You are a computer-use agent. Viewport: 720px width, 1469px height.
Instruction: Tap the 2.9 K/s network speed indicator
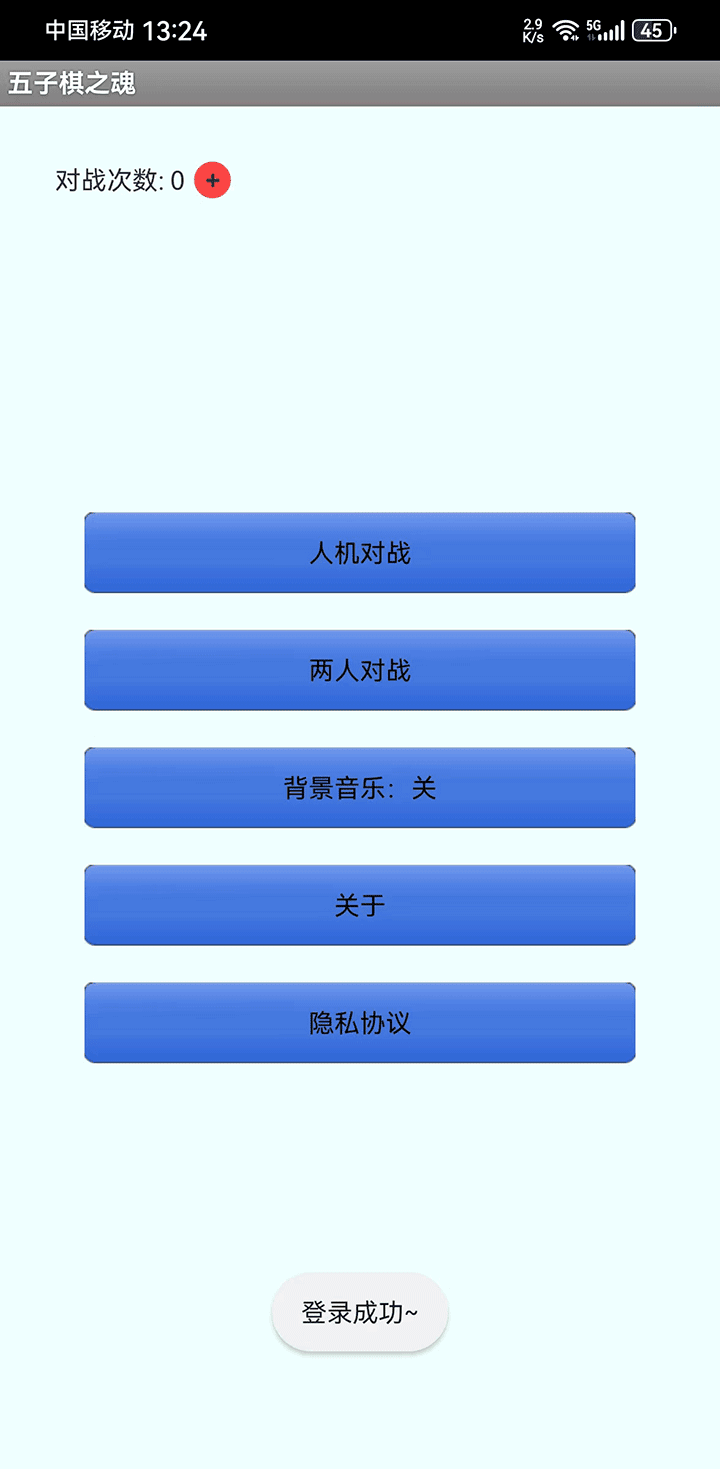coord(531,29)
